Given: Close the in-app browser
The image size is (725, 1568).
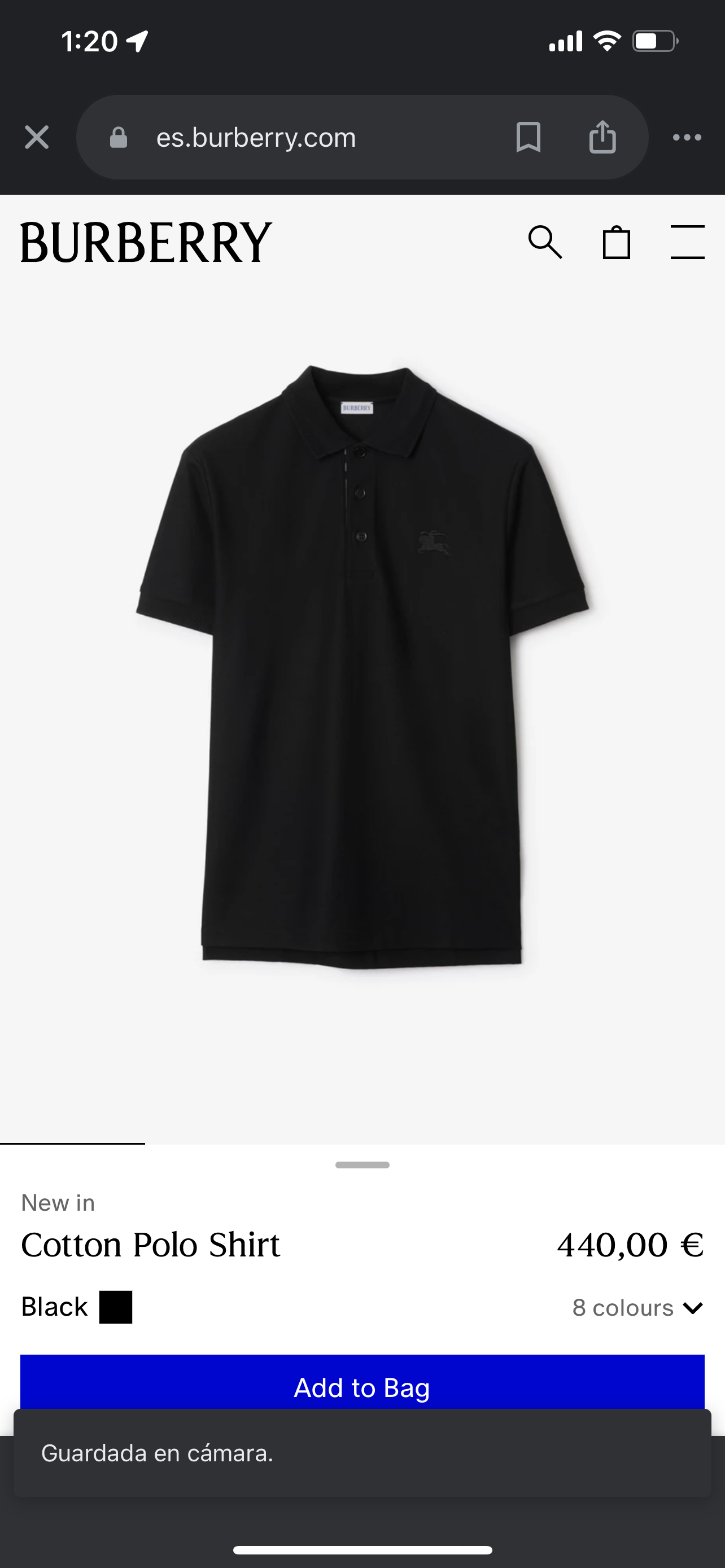Looking at the screenshot, I should pyautogui.click(x=37, y=138).
